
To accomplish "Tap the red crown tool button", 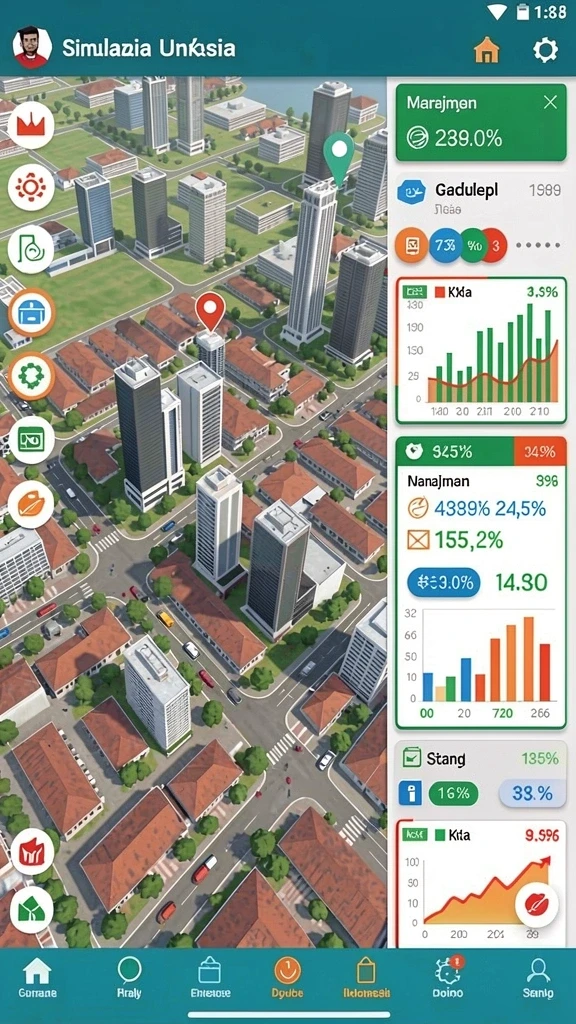I will 31,124.
